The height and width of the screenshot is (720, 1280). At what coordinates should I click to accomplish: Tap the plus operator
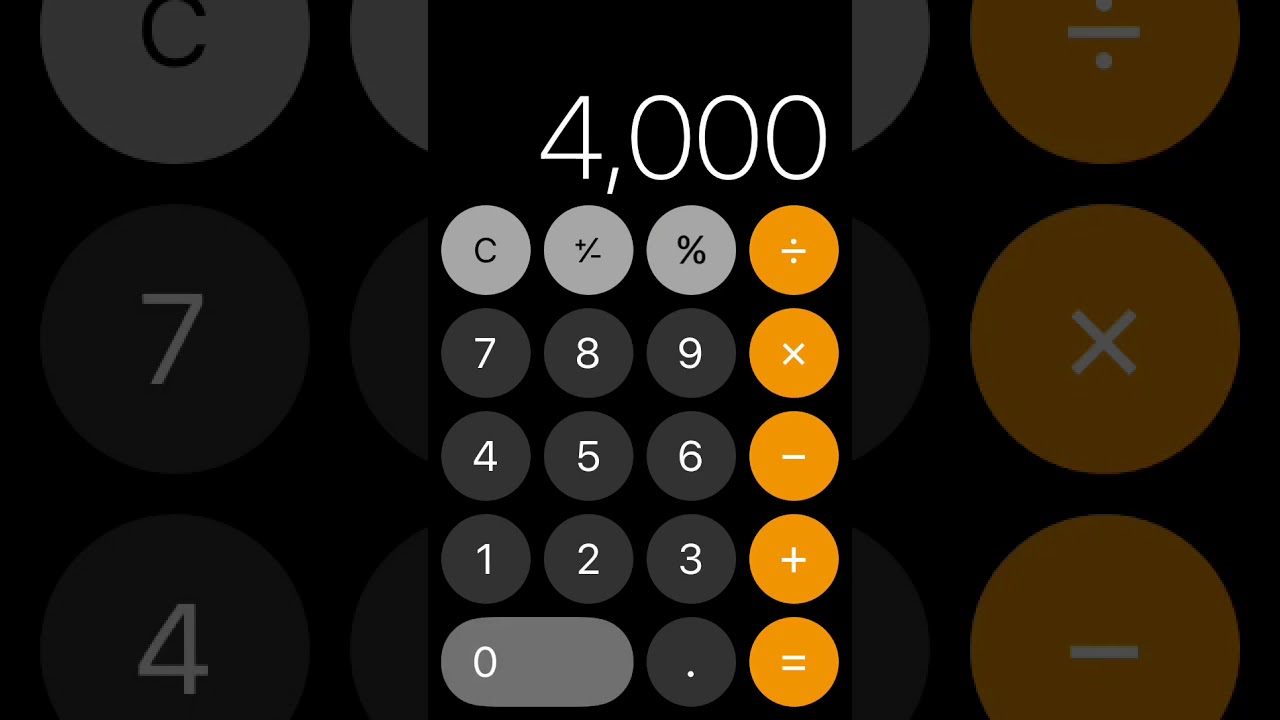(794, 559)
